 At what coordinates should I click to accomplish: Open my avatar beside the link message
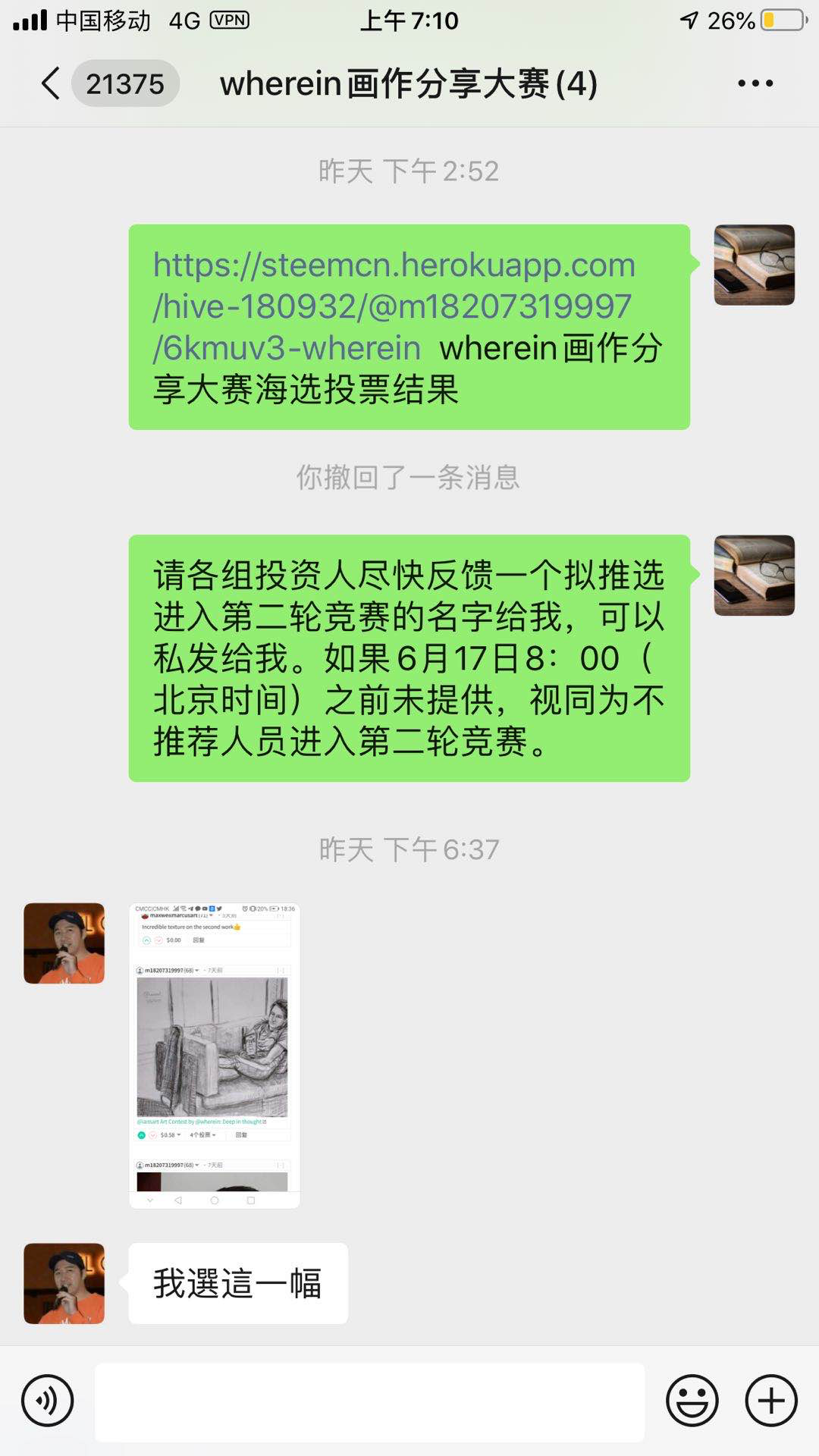754,265
